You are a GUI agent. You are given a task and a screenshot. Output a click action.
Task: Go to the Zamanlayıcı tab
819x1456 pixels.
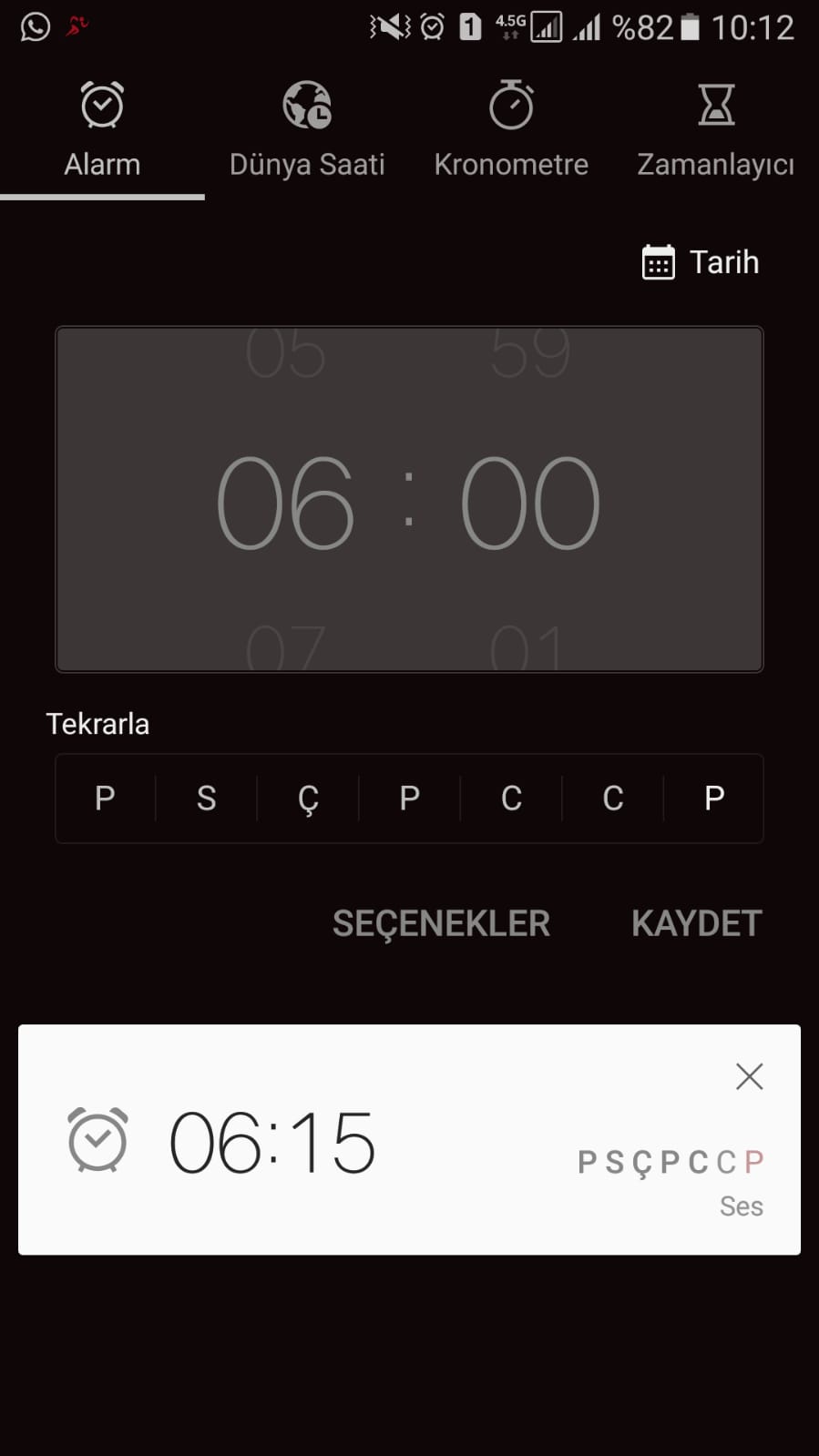(716, 132)
